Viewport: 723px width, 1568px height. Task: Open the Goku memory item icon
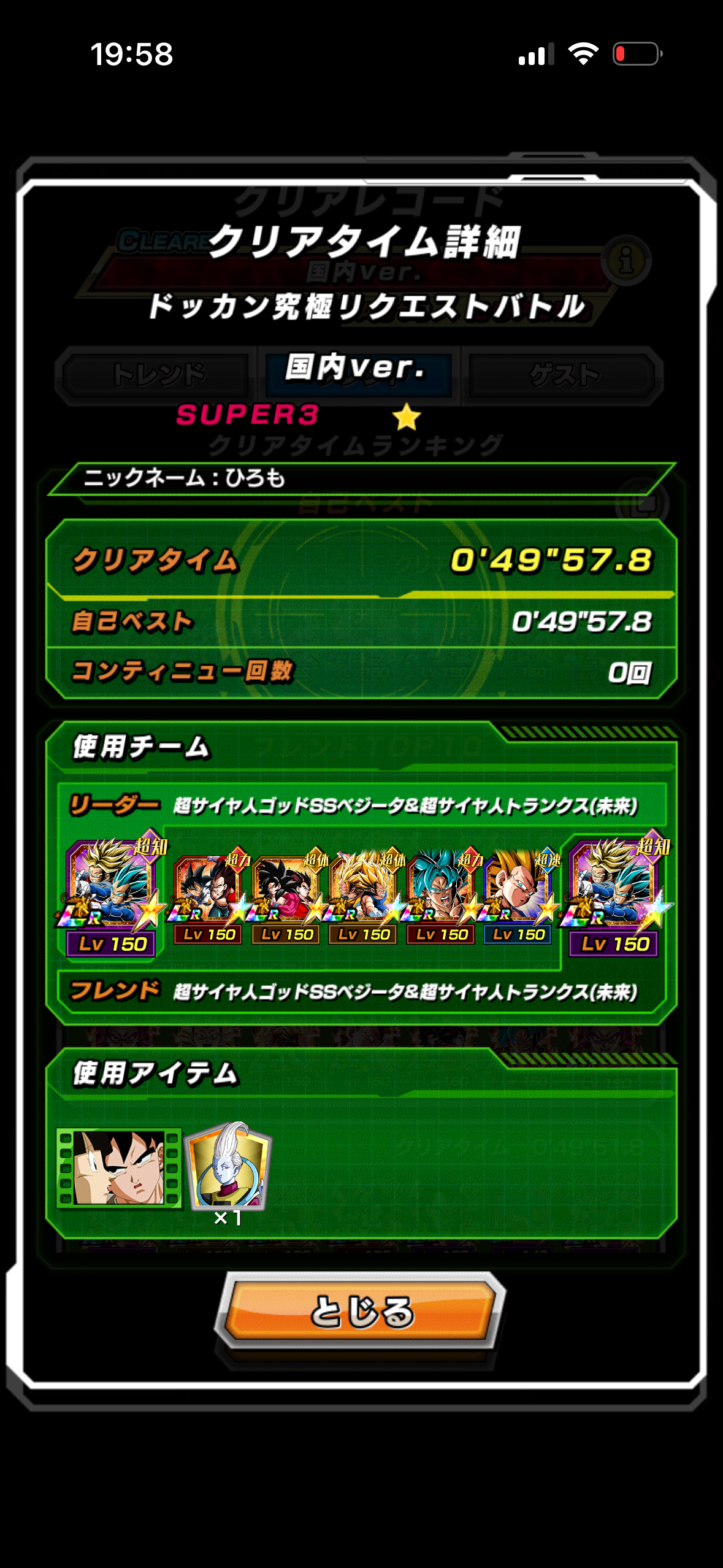point(119,1167)
